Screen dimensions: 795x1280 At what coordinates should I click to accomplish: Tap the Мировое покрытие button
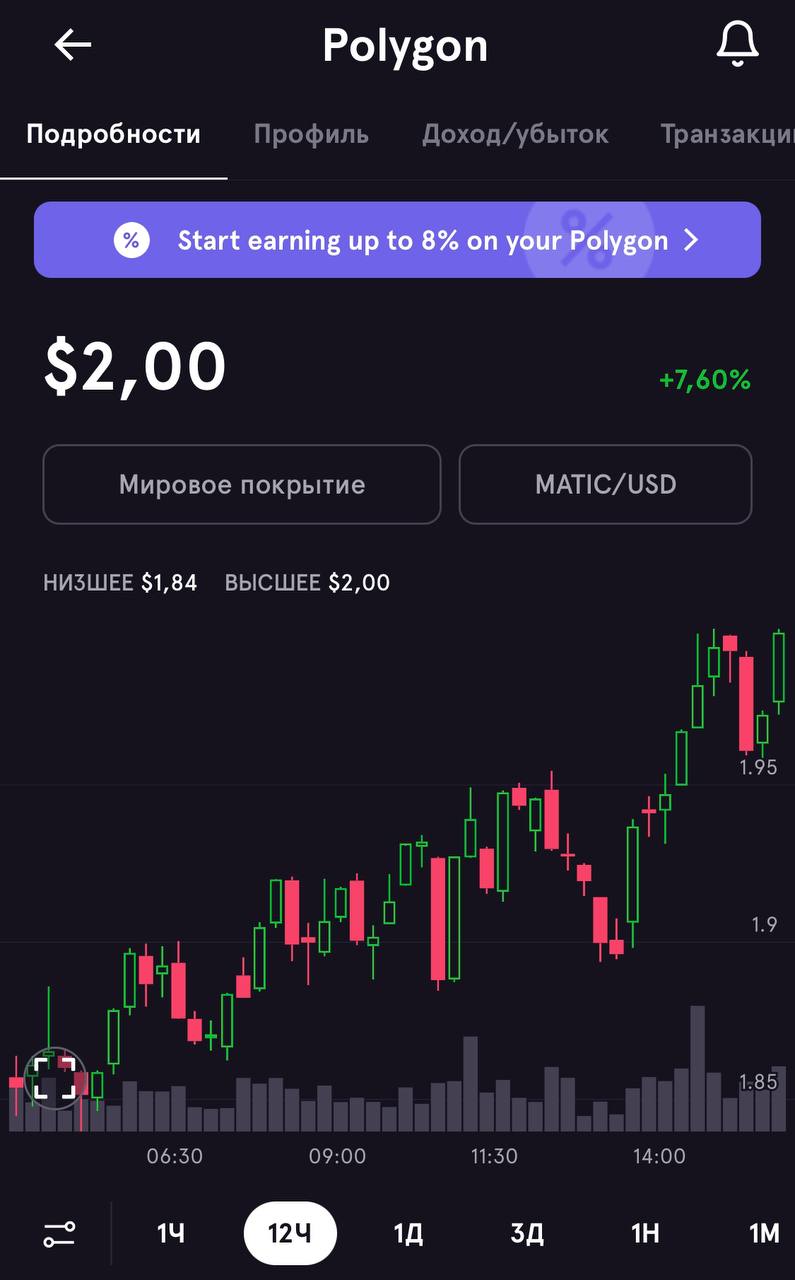(242, 485)
